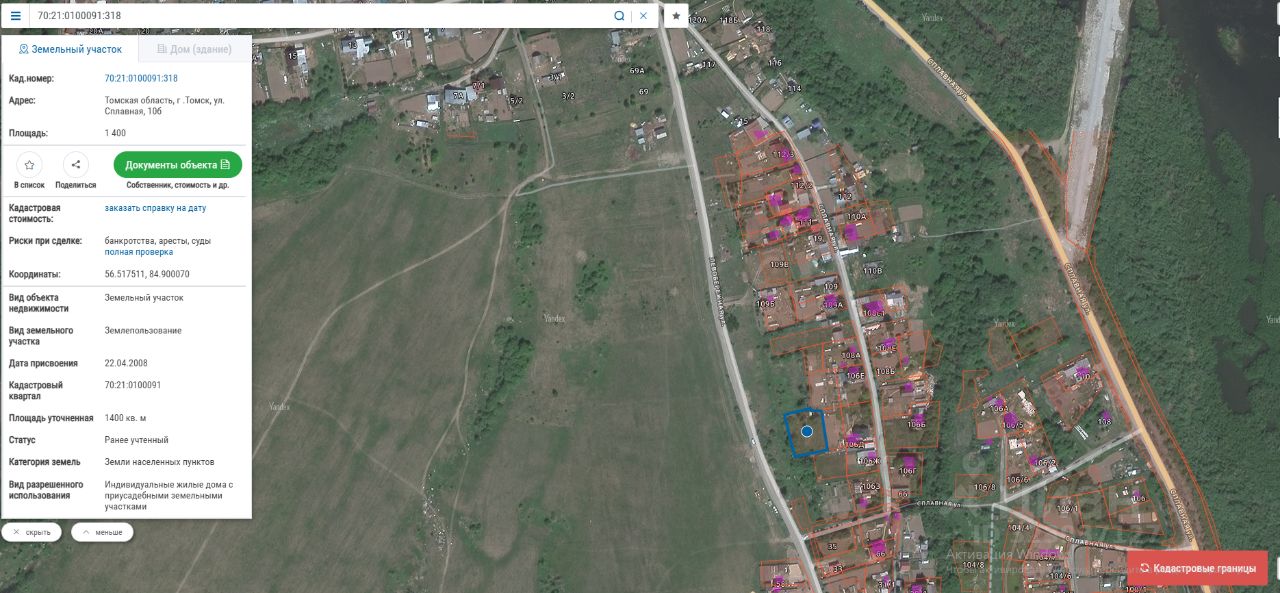Switch to the Дом (здание) tab
Image resolution: width=1280 pixels, height=593 pixels.
(194, 49)
